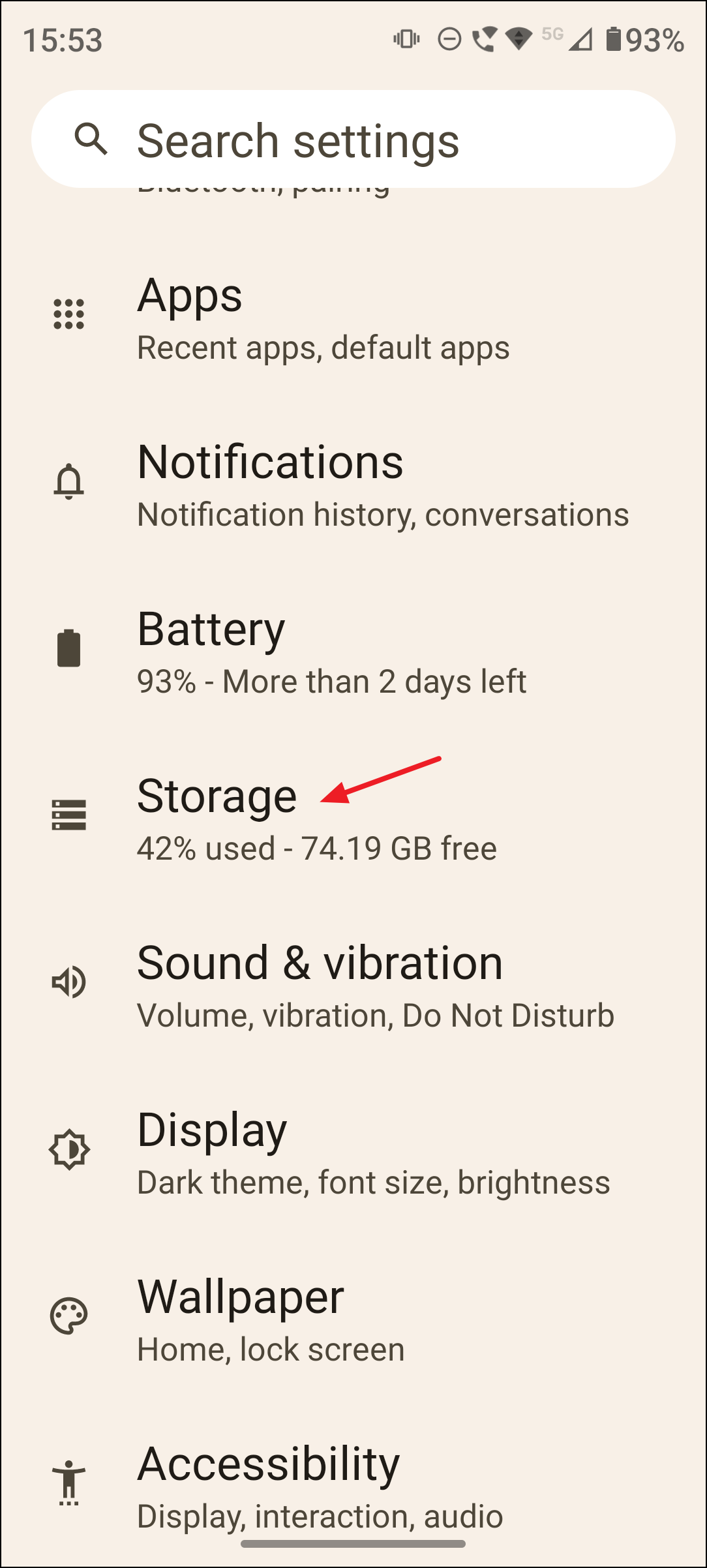Go to Battery settings

pyautogui.click(x=352, y=652)
